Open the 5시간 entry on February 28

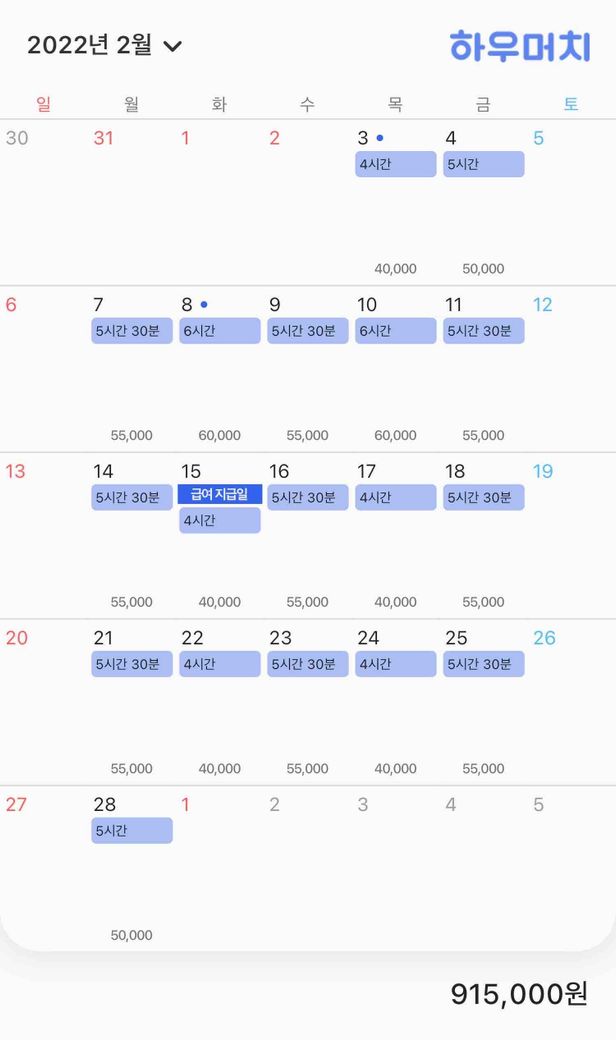[132, 830]
